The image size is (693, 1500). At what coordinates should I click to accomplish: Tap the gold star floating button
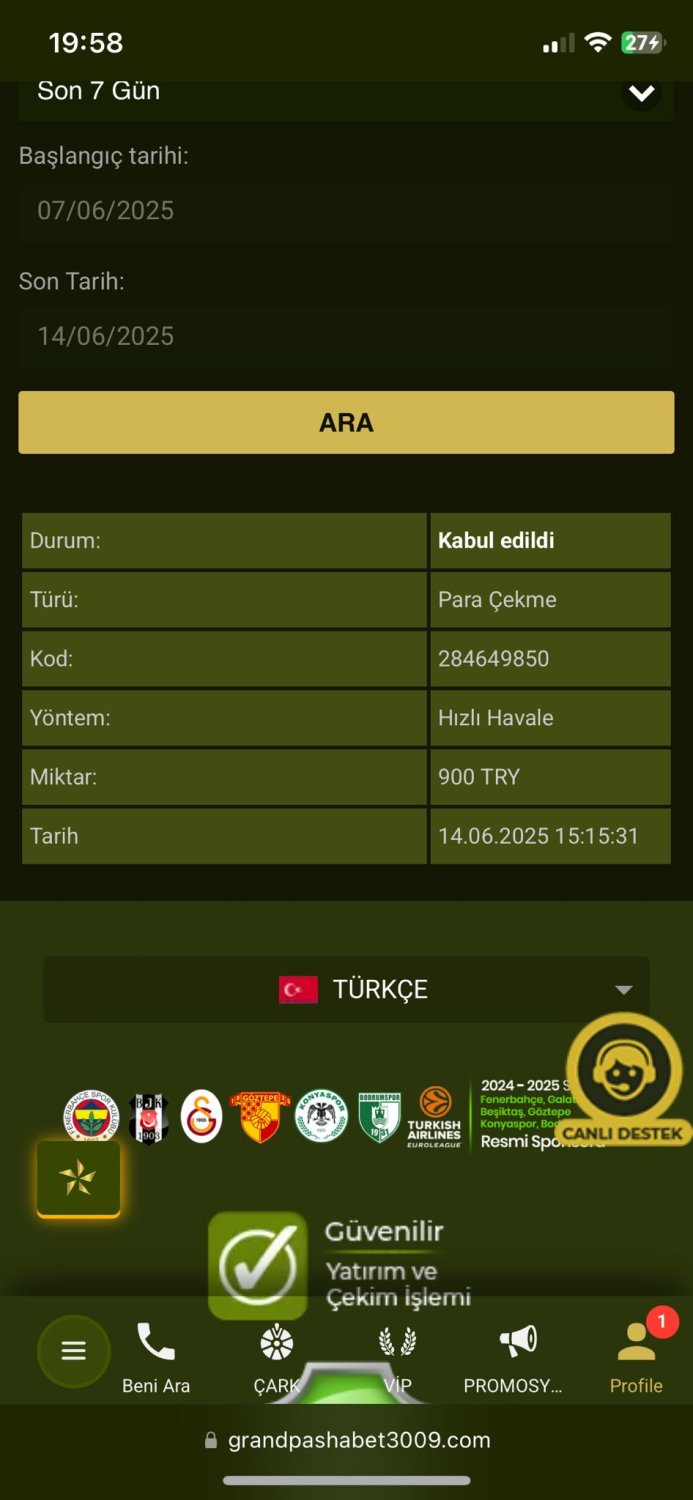point(78,1179)
